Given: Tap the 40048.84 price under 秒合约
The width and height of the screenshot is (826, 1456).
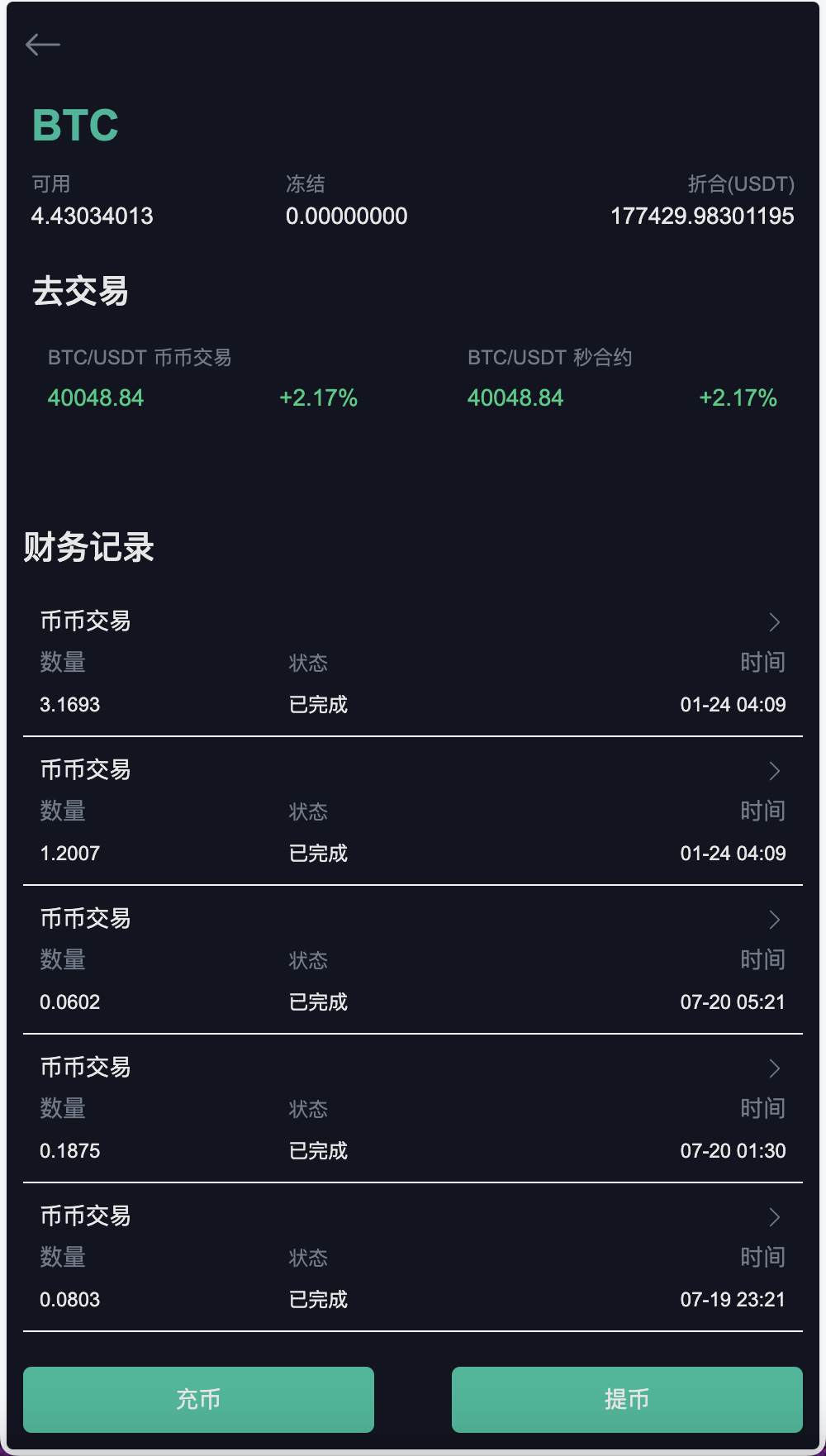Looking at the screenshot, I should [x=515, y=397].
